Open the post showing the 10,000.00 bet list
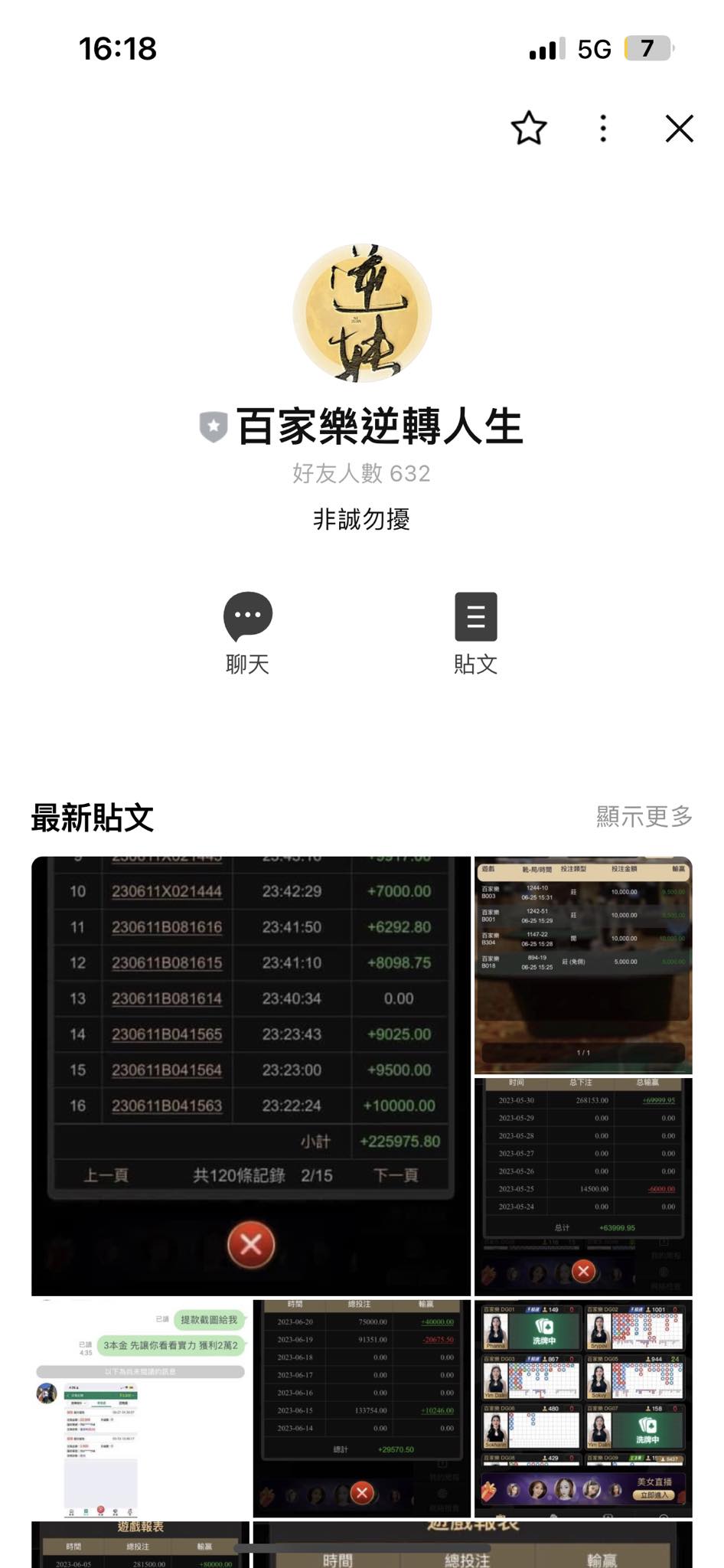 [583, 965]
